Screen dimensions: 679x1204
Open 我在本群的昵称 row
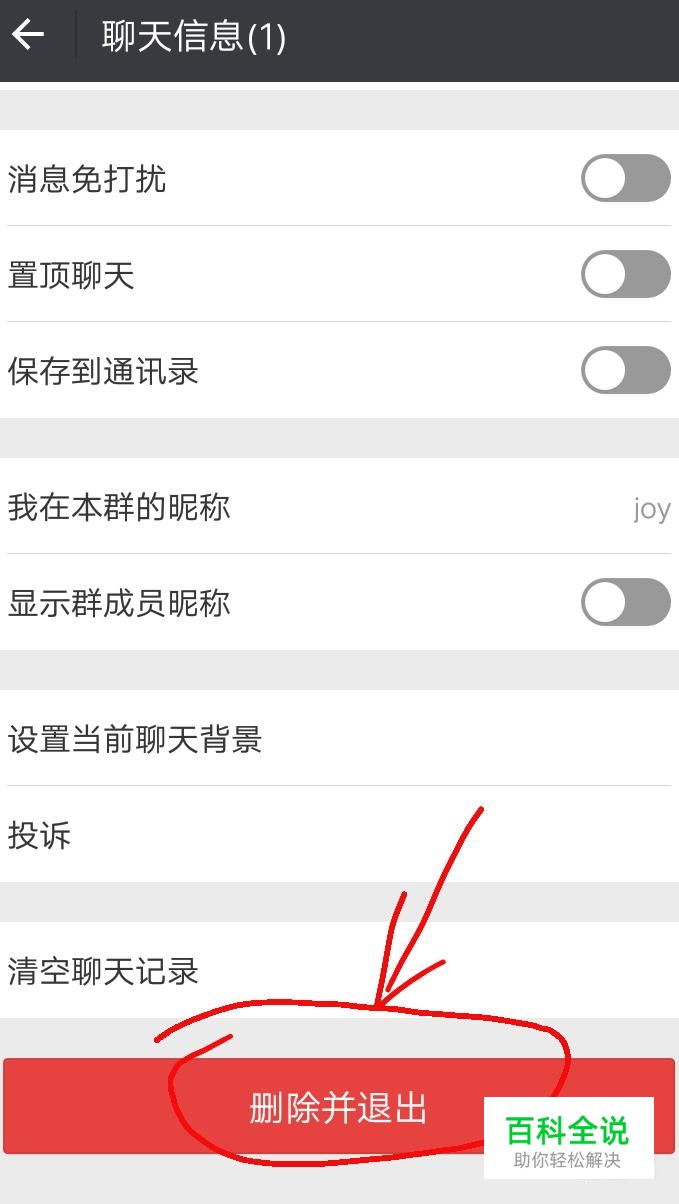[x=339, y=507]
